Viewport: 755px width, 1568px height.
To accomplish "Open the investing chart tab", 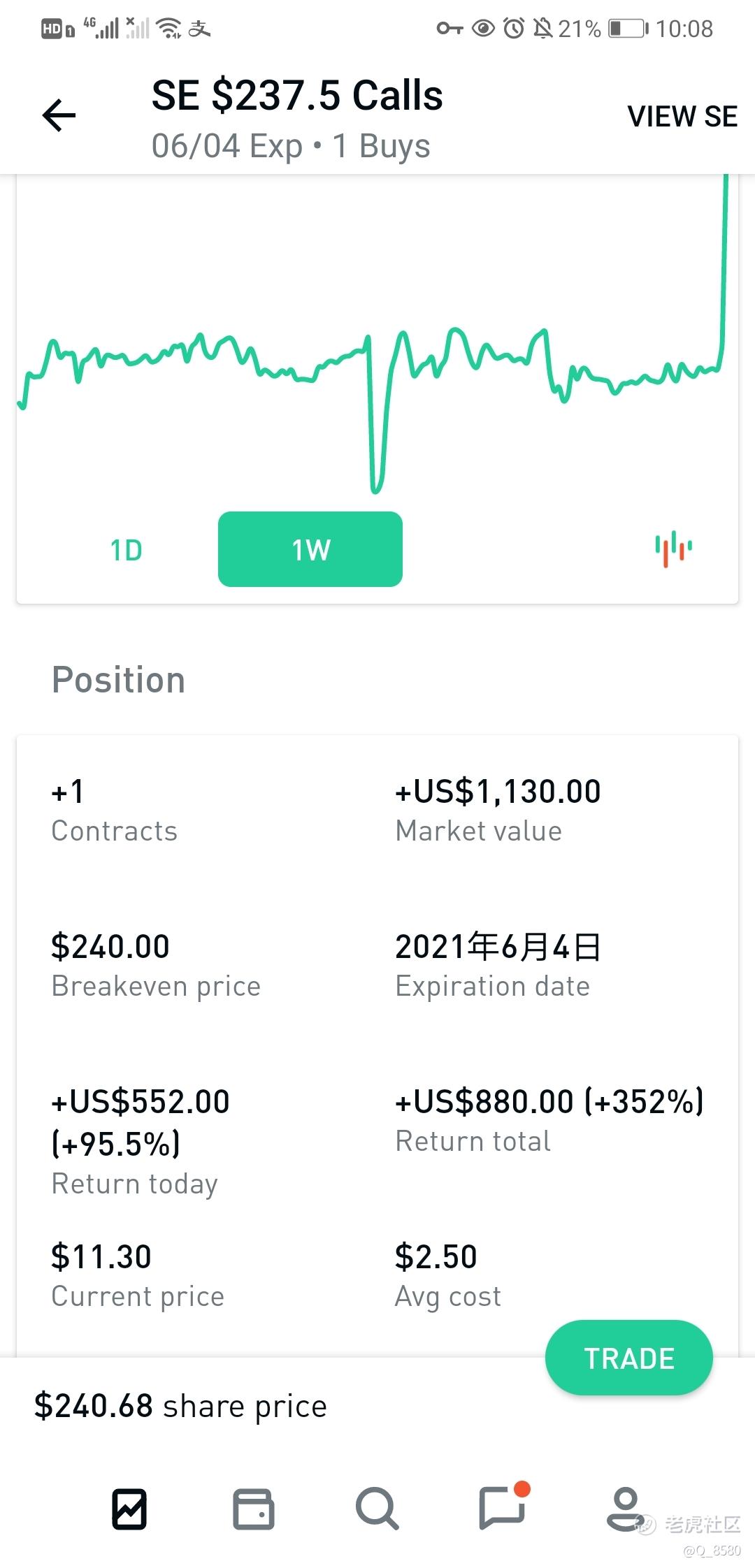I will pos(129,1509).
